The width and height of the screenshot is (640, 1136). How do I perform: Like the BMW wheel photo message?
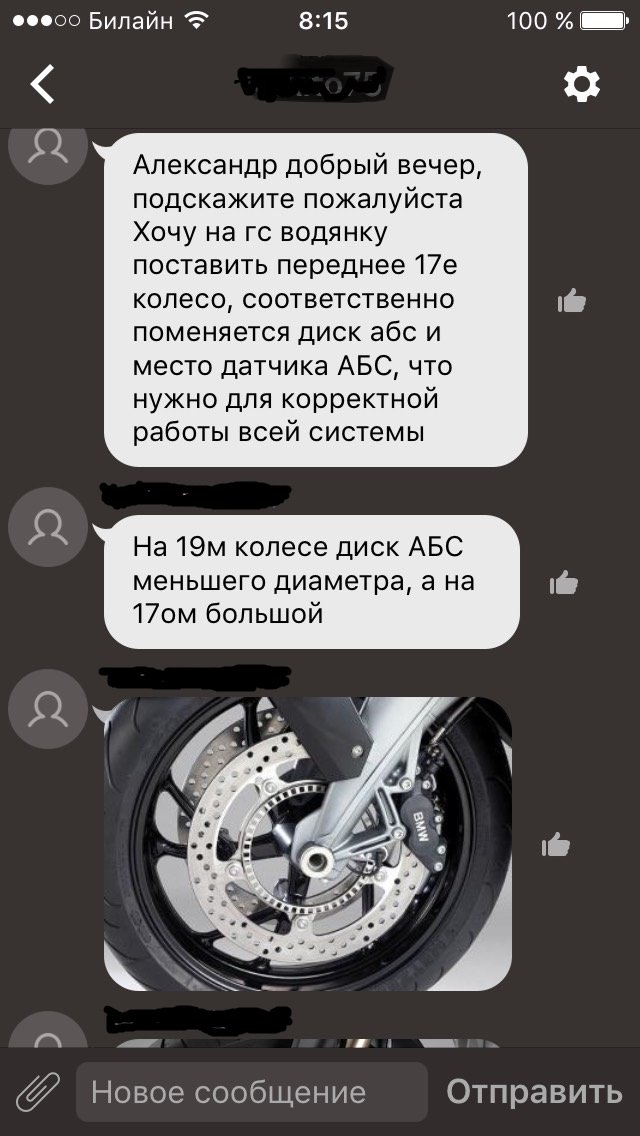pyautogui.click(x=556, y=845)
